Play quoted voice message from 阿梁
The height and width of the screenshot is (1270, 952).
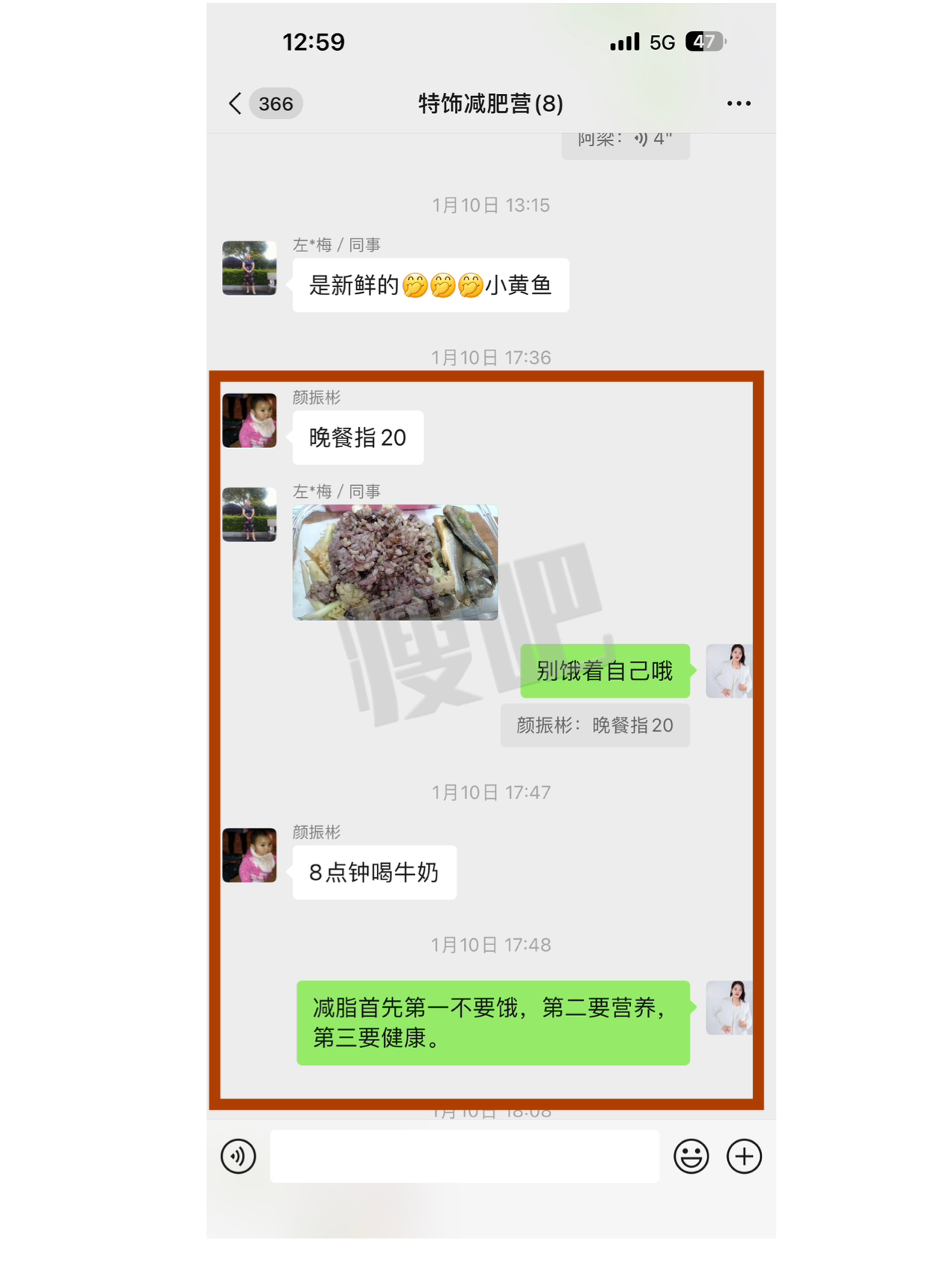click(x=625, y=143)
